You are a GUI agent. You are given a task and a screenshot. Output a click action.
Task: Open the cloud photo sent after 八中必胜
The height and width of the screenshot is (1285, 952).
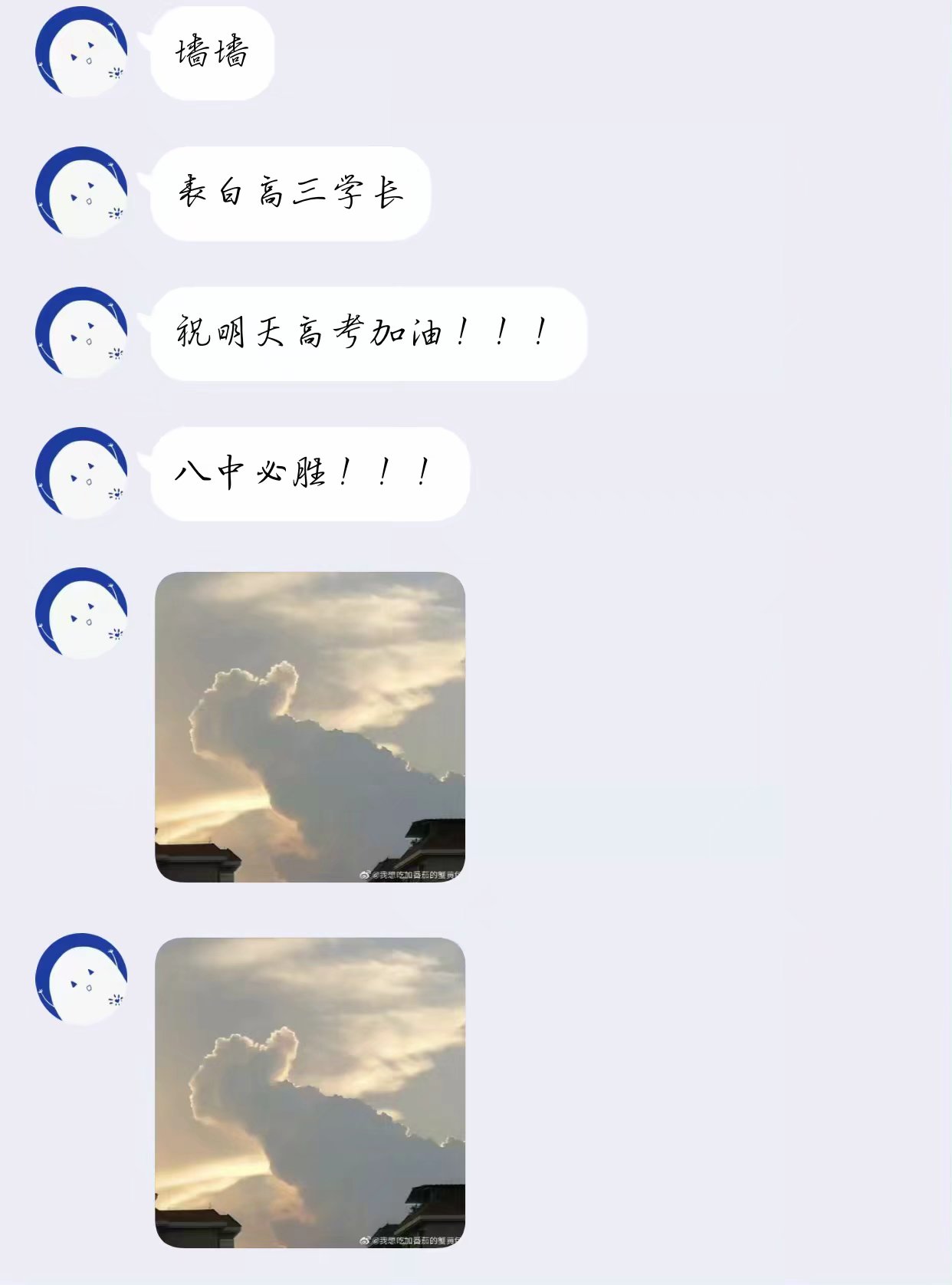[x=310, y=727]
